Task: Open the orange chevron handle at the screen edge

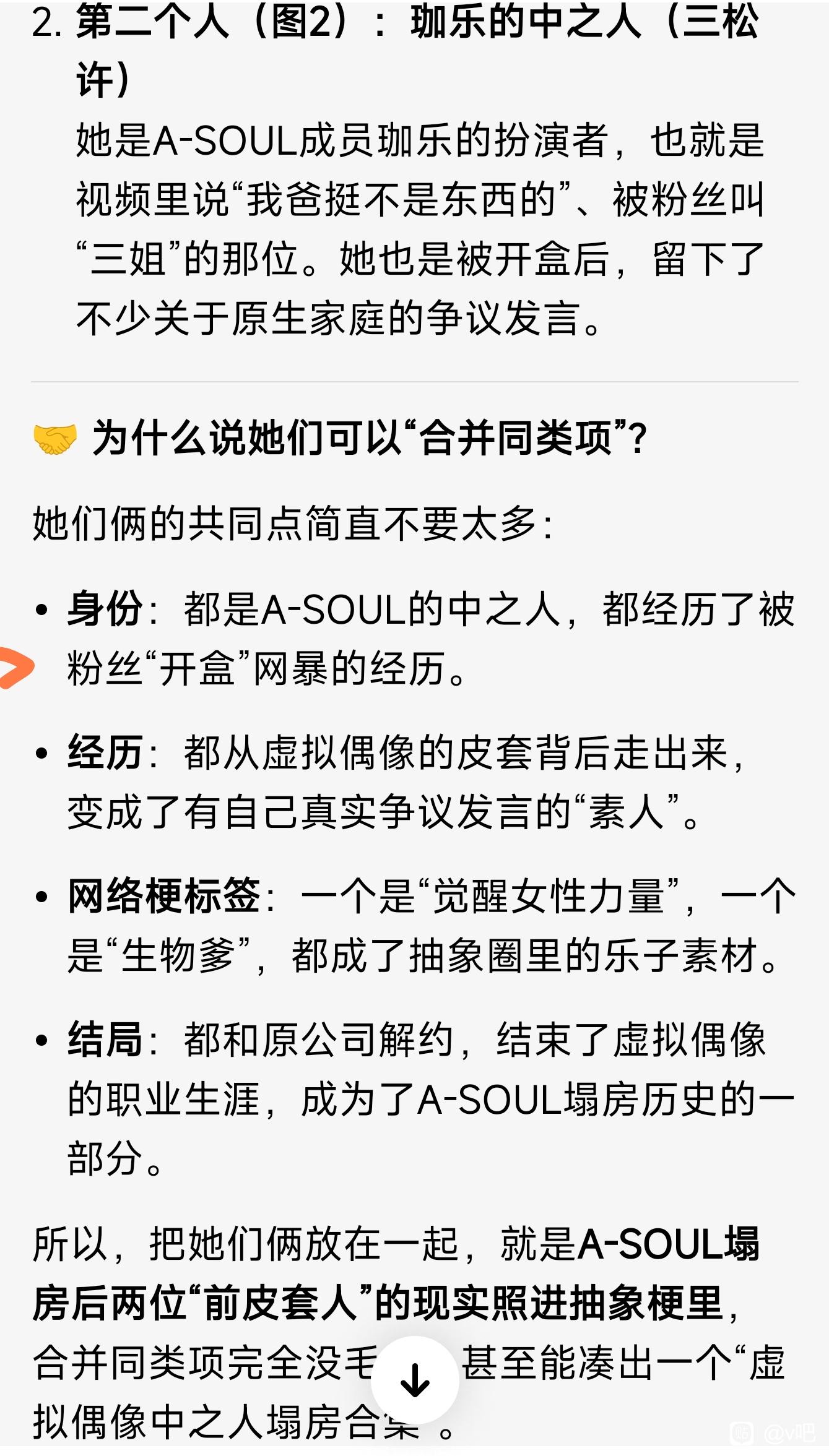Action: (x=16, y=668)
